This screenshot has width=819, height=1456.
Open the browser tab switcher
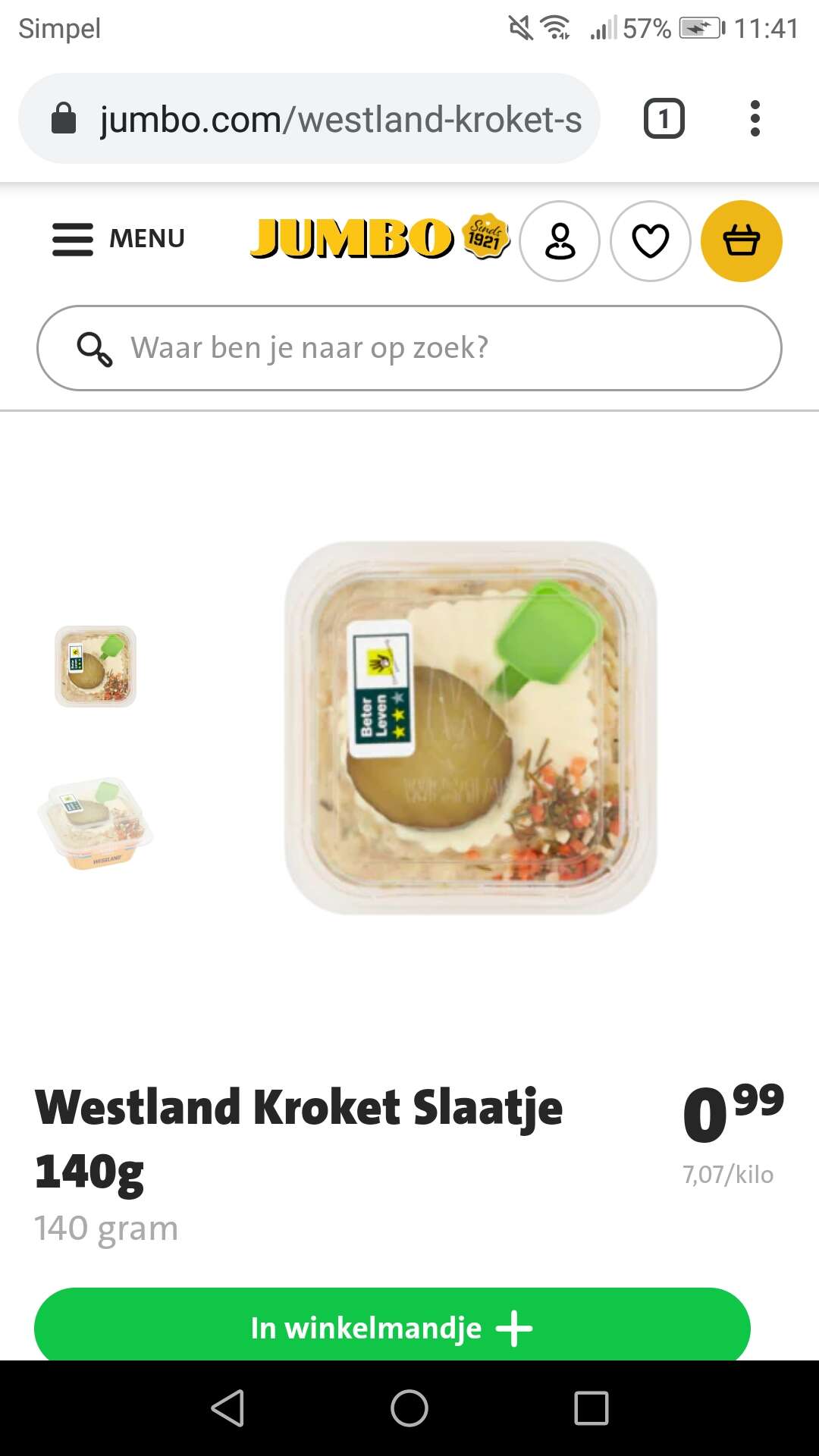coord(664,119)
